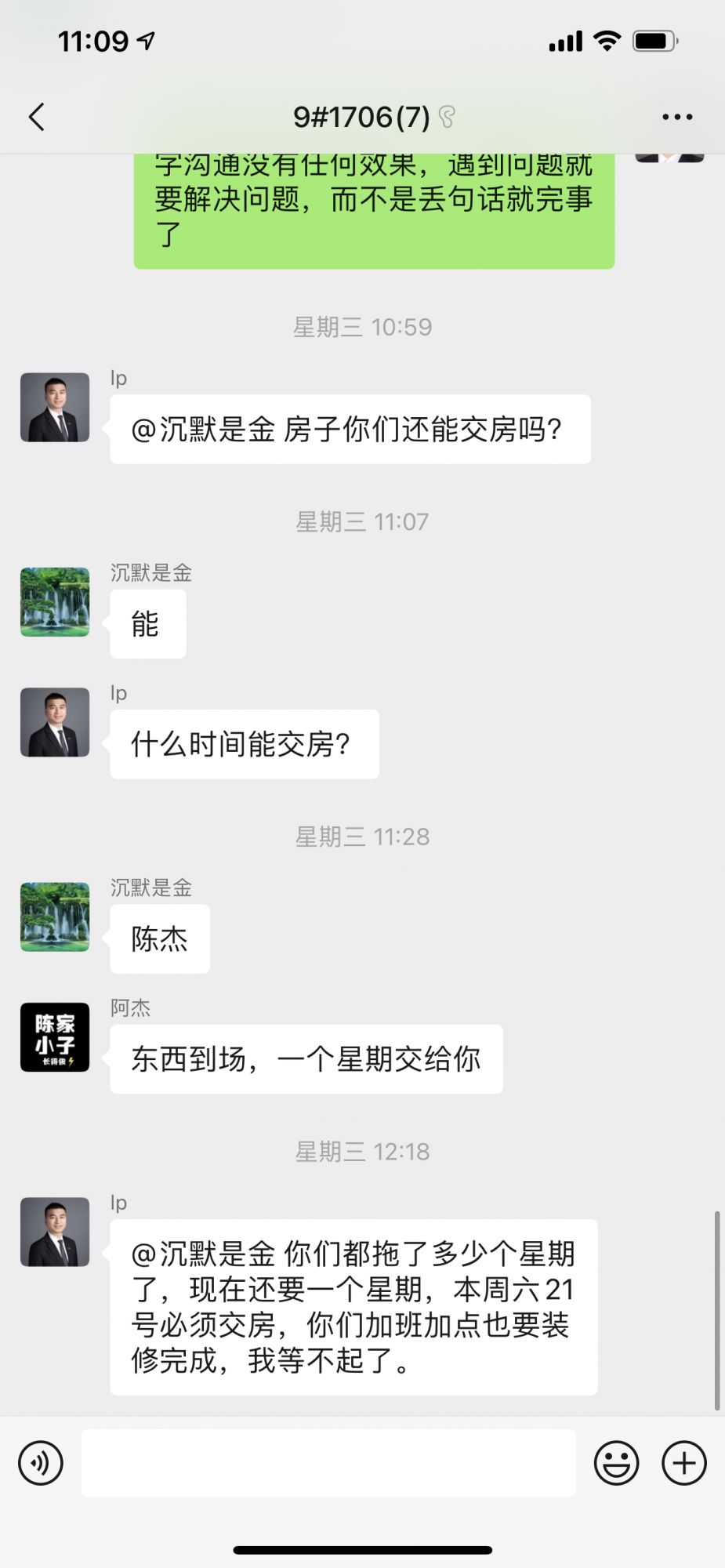Open 沉默是金's avatar beside 陈杰 message

click(x=55, y=917)
